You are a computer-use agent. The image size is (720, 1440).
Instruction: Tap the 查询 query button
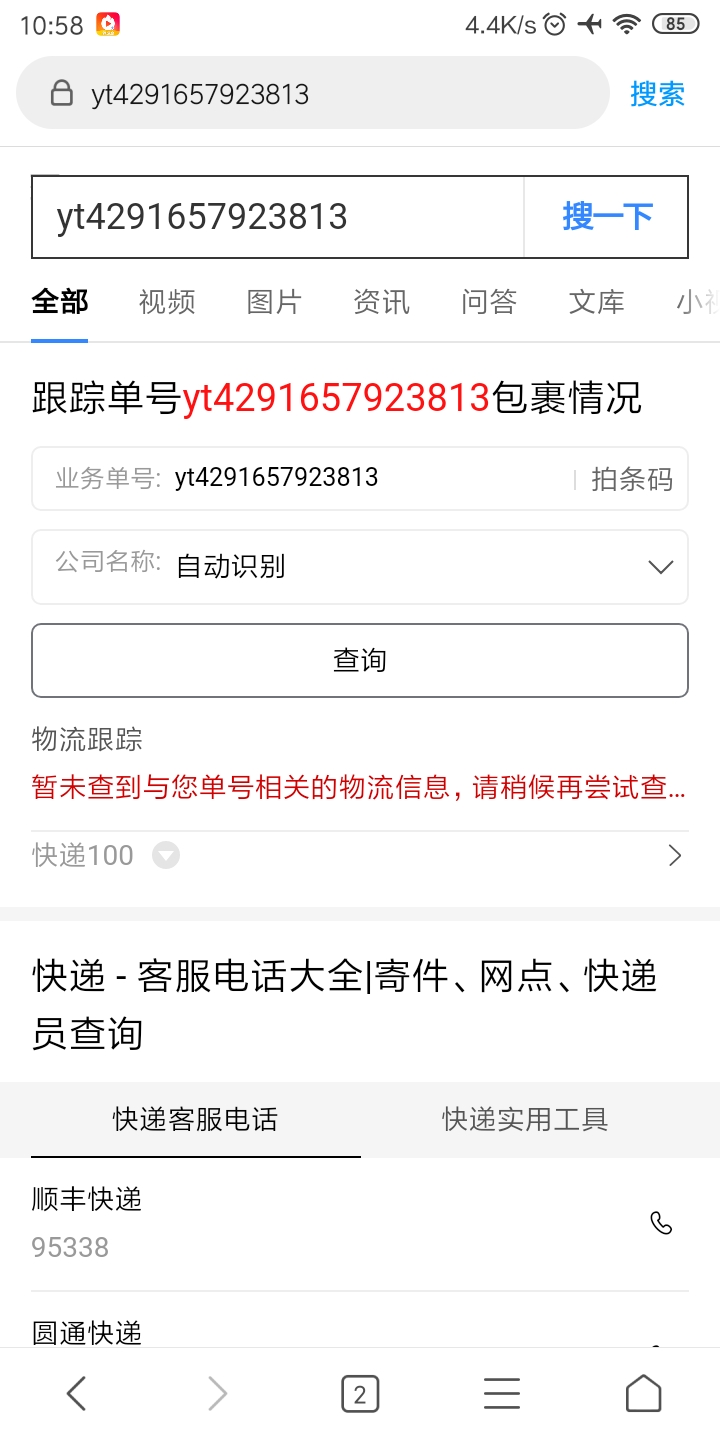coord(360,660)
